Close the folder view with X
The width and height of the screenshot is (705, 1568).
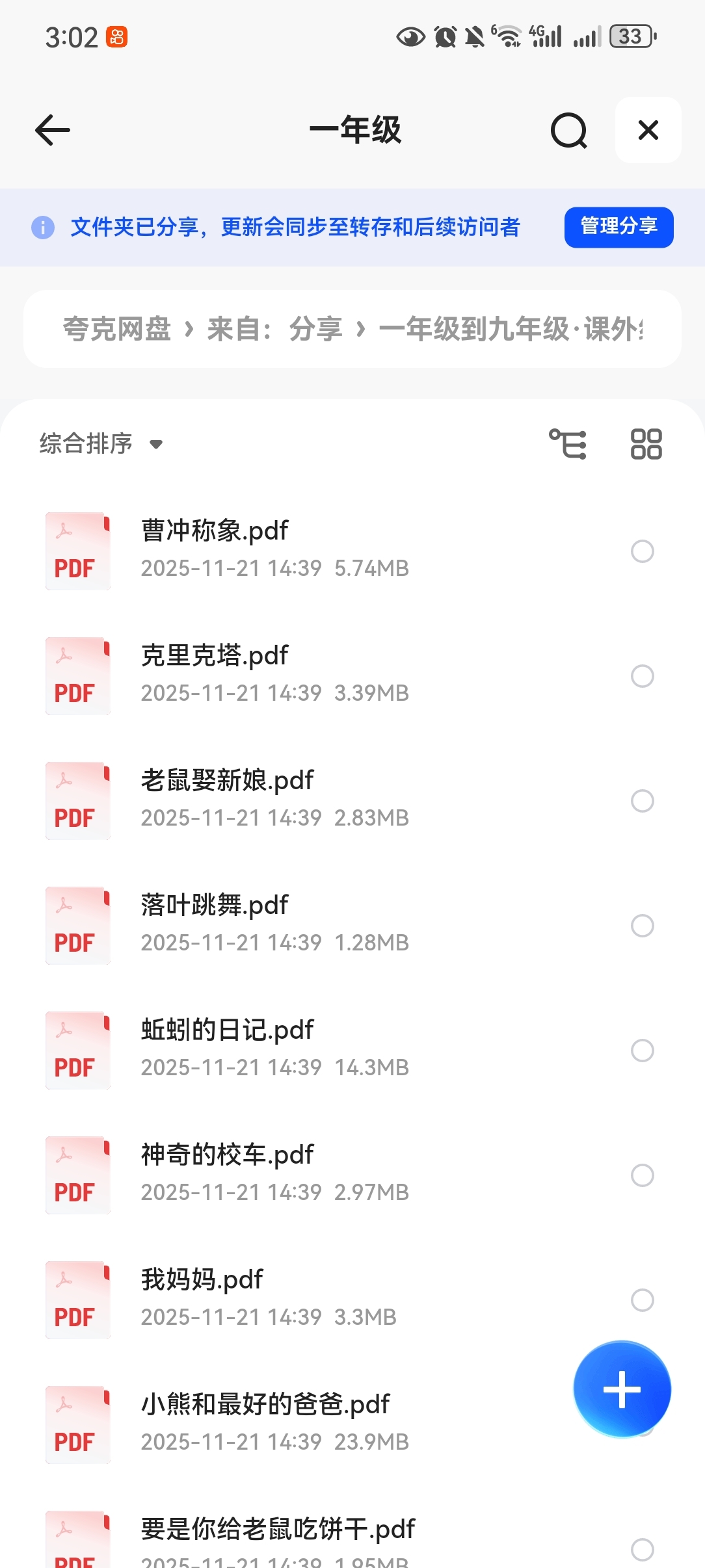(x=648, y=130)
